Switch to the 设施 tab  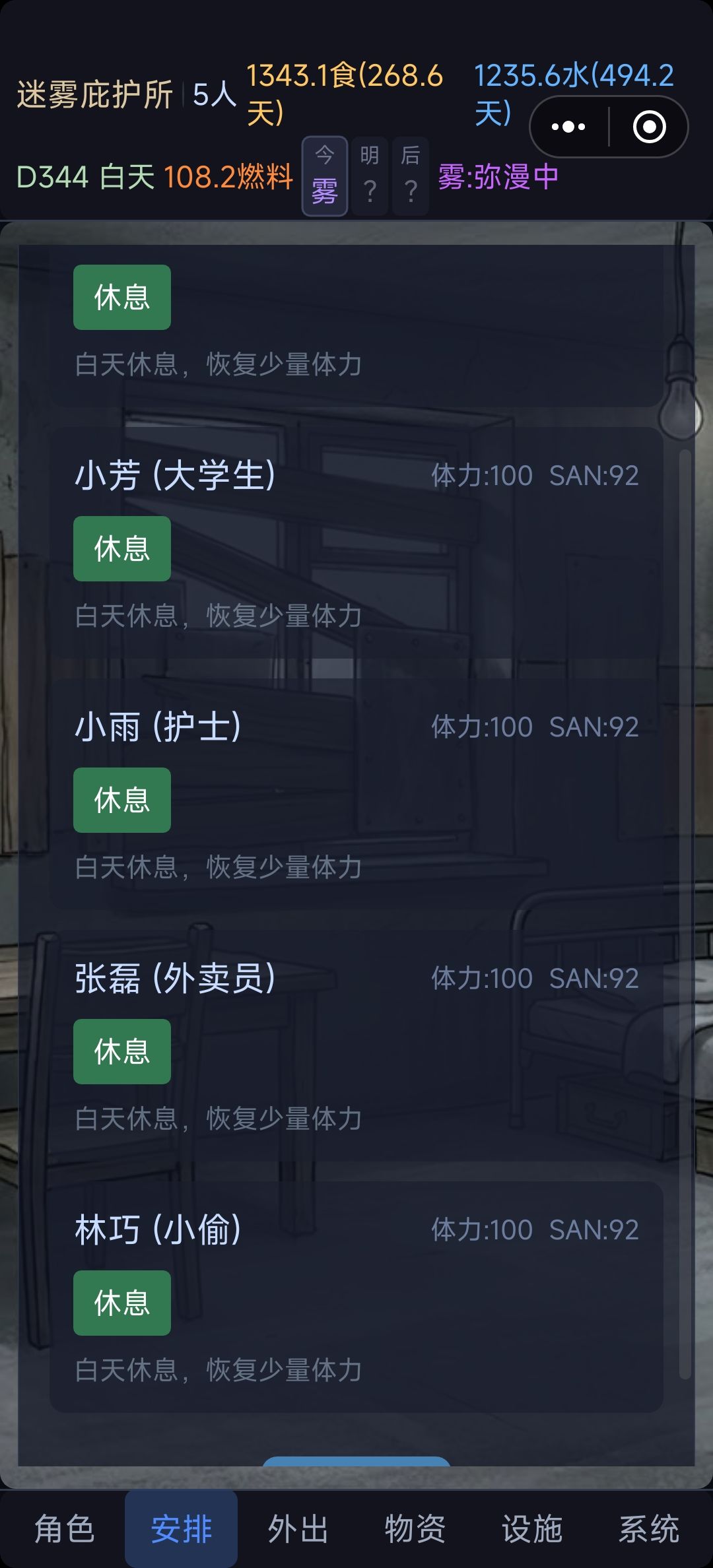click(x=532, y=1528)
